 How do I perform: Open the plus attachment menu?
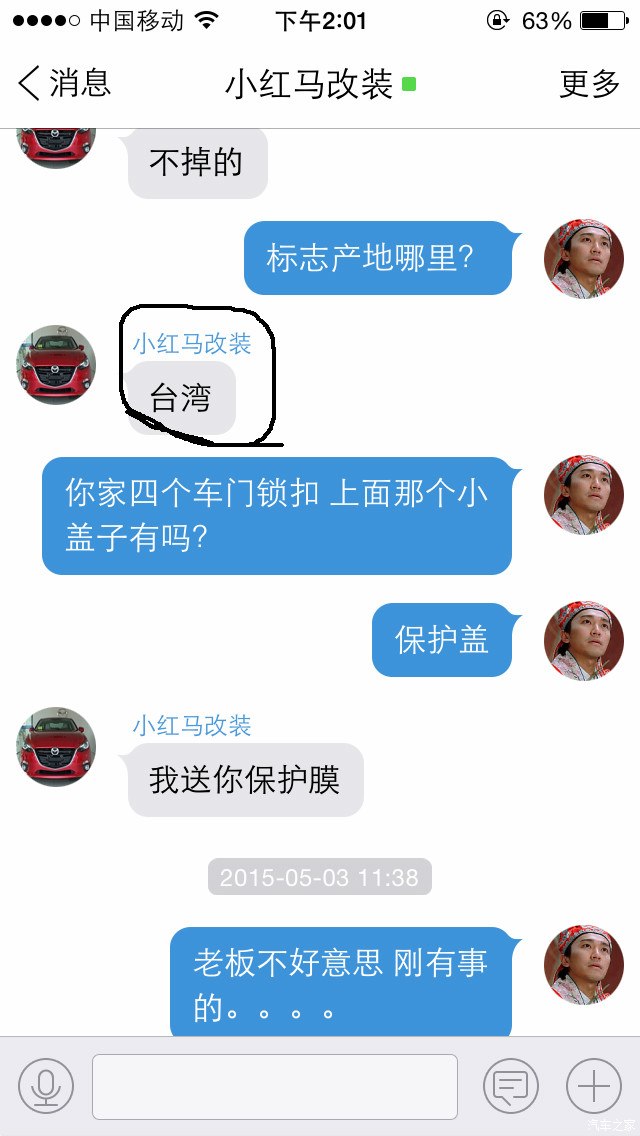coord(593,1086)
